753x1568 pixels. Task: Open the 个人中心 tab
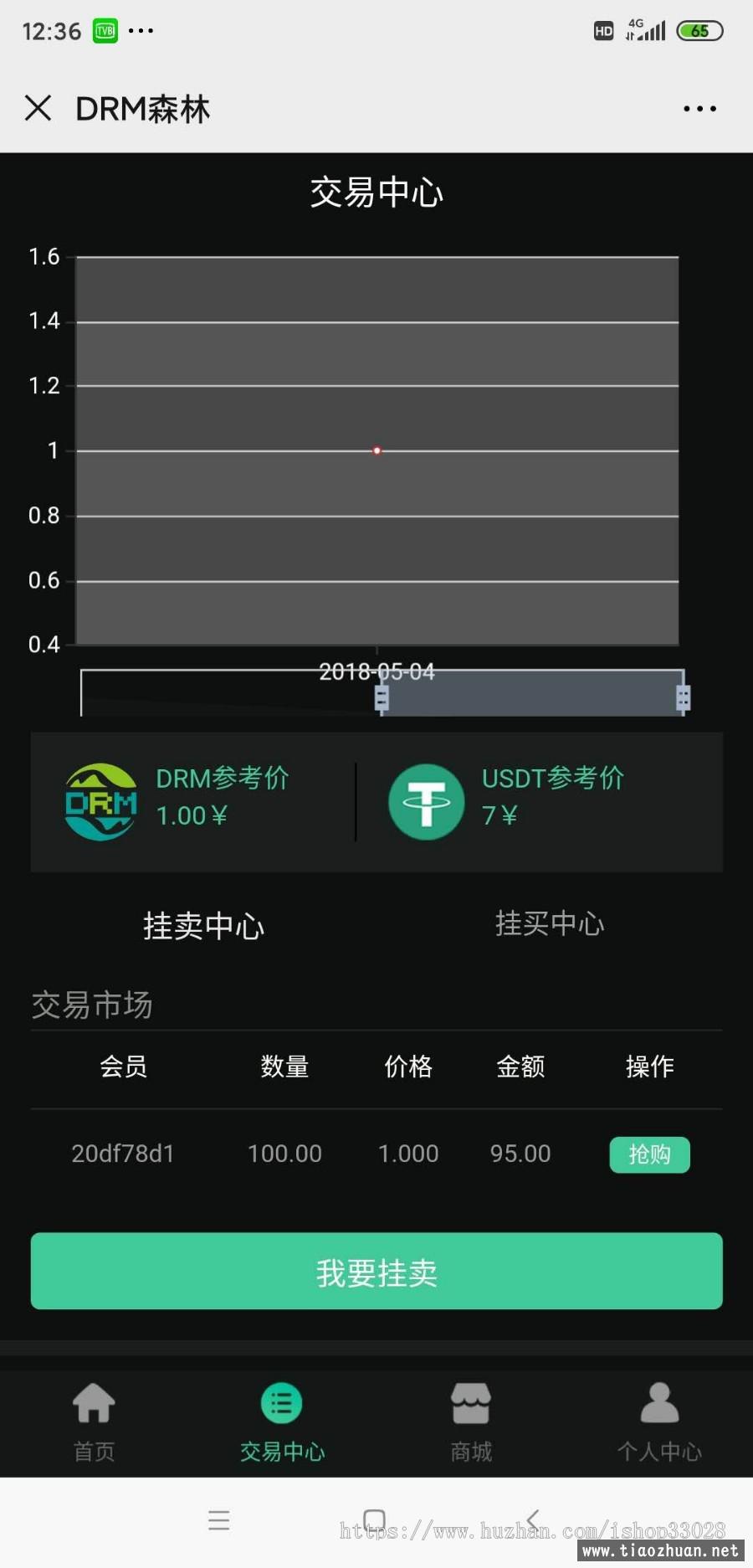659,1421
